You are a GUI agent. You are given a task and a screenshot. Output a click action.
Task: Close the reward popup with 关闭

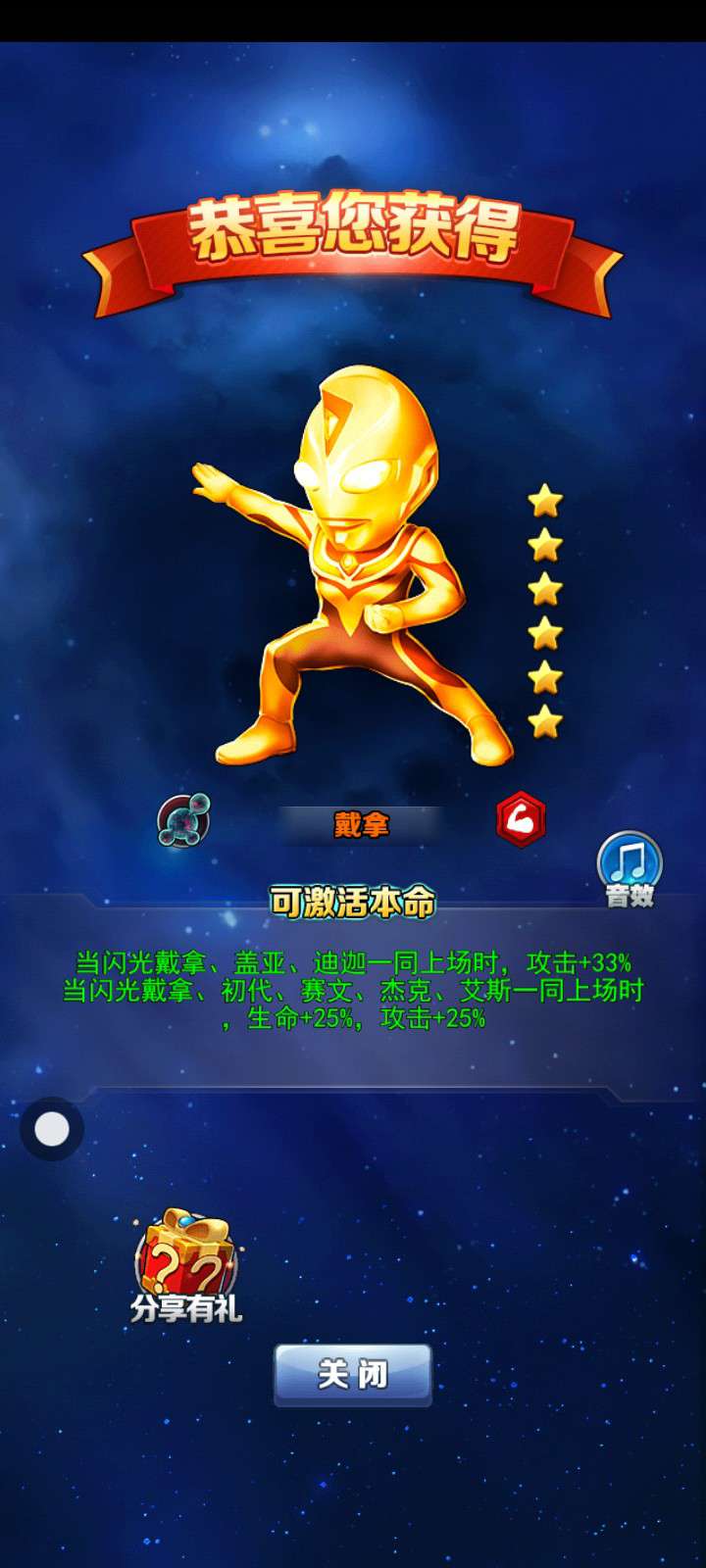[352, 1374]
